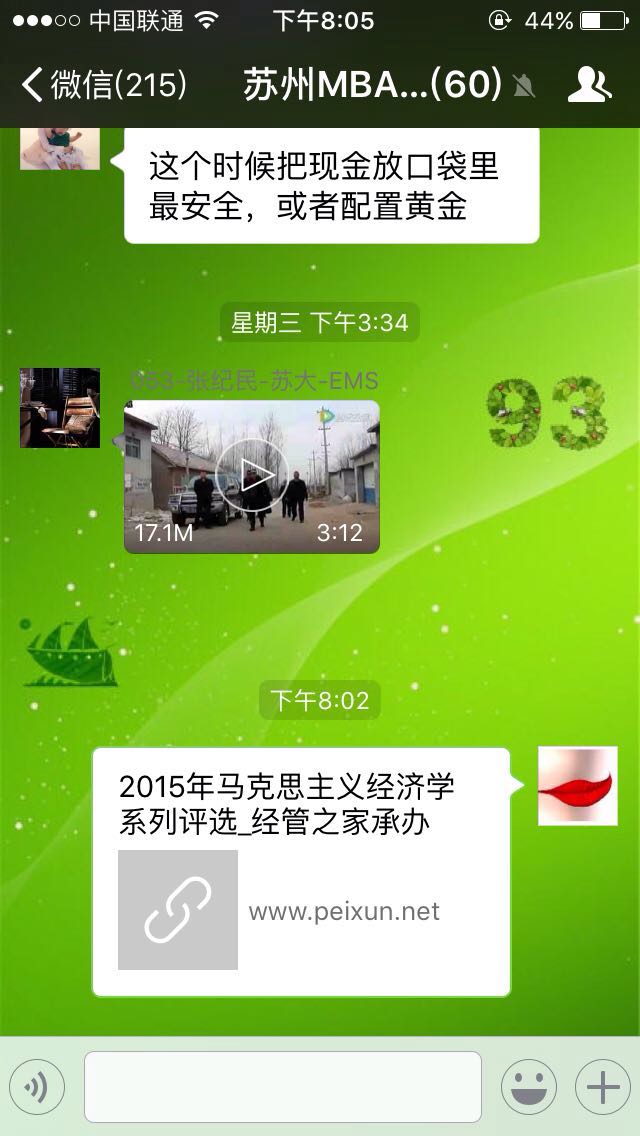Focus the message text field

pyautogui.click(x=282, y=1087)
